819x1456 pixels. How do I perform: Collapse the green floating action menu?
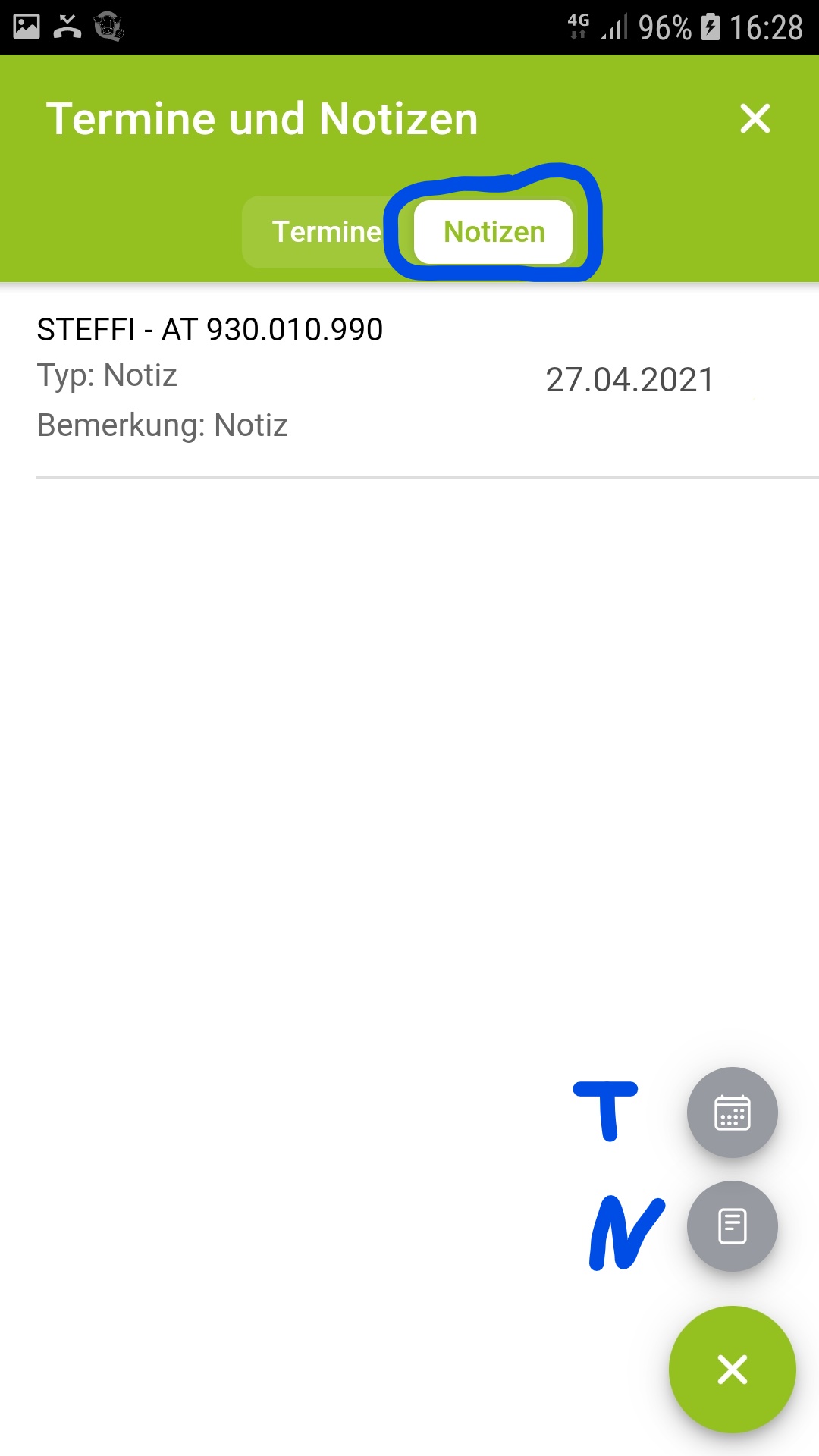(x=732, y=1370)
